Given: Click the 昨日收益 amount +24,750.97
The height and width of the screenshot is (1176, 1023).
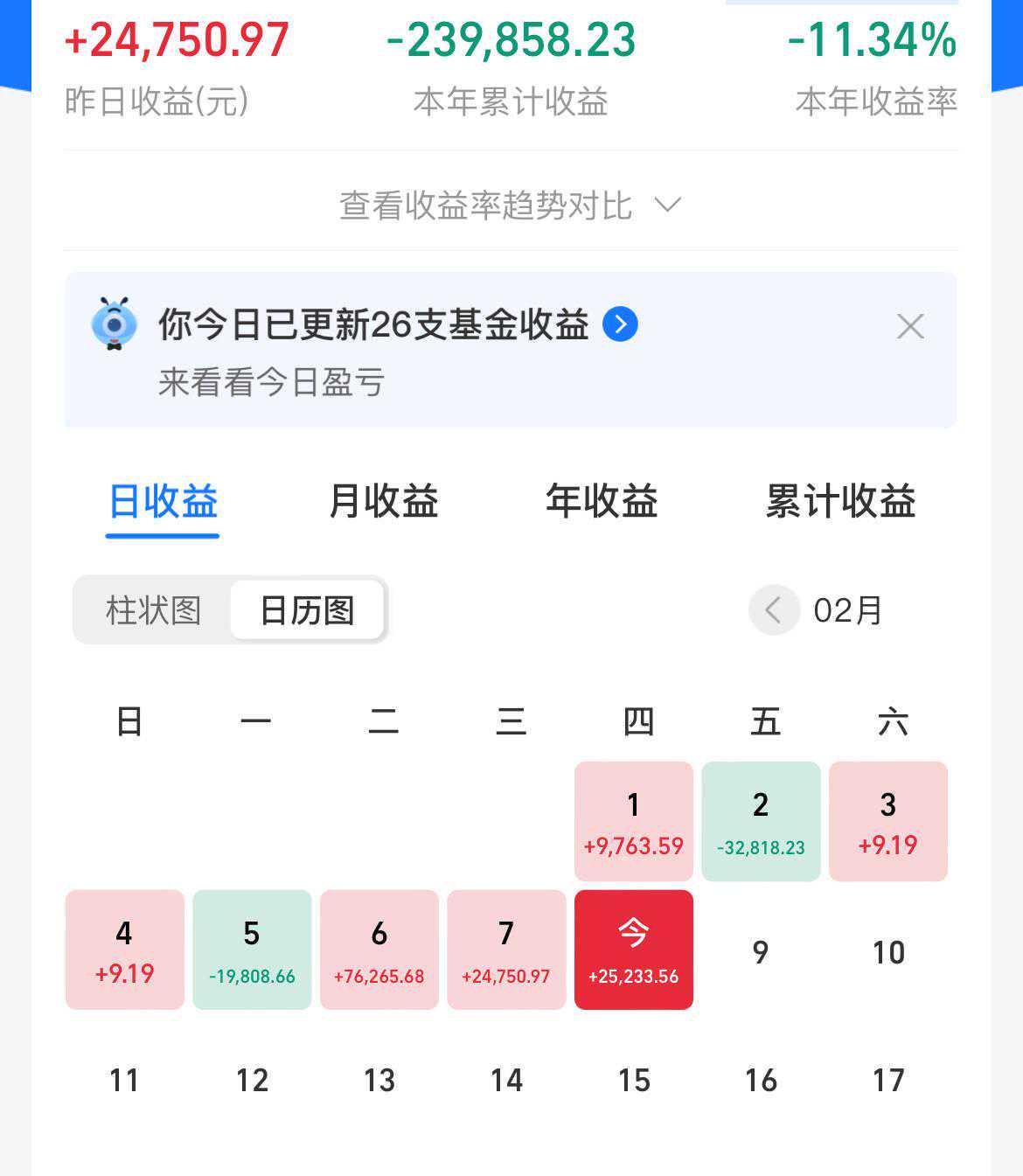Looking at the screenshot, I should [176, 39].
